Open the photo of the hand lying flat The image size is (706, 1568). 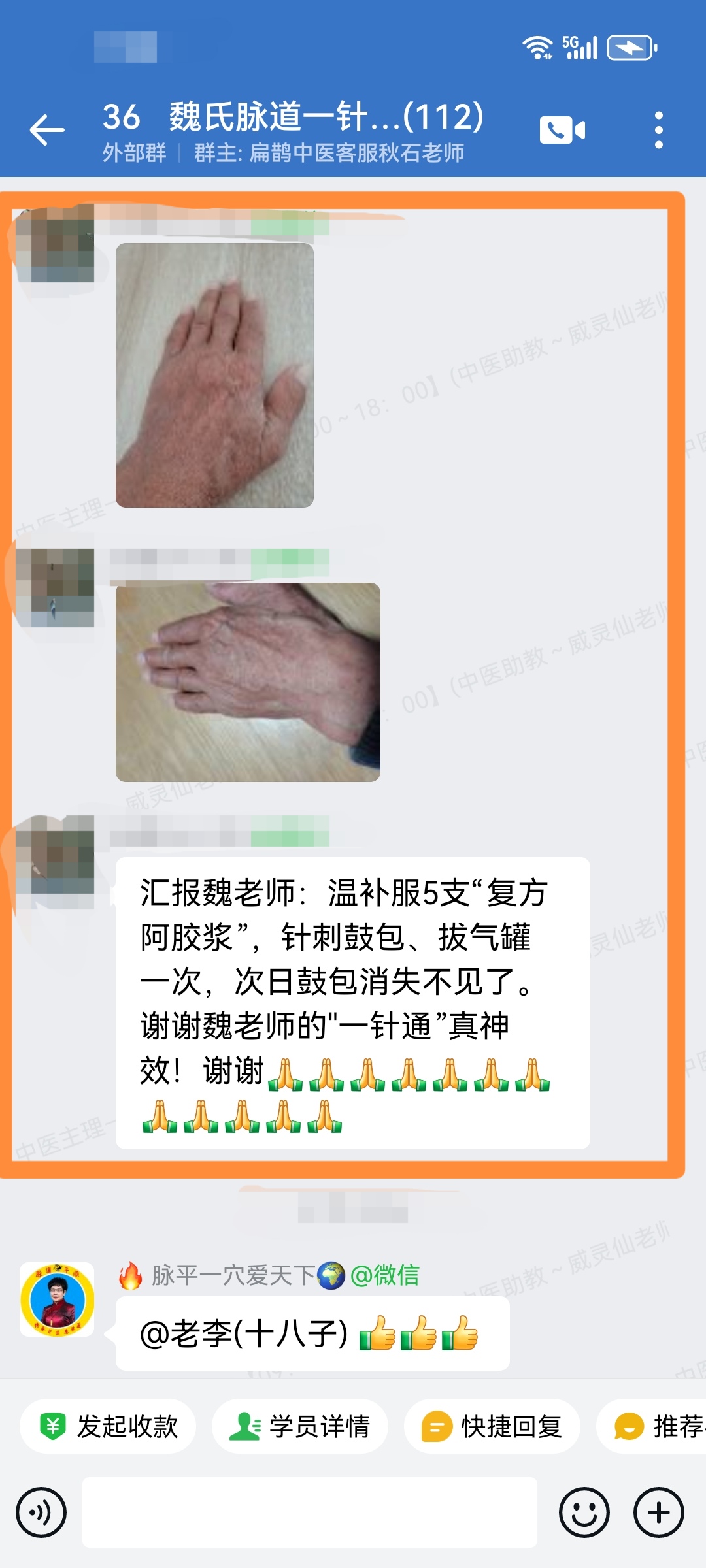click(214, 375)
